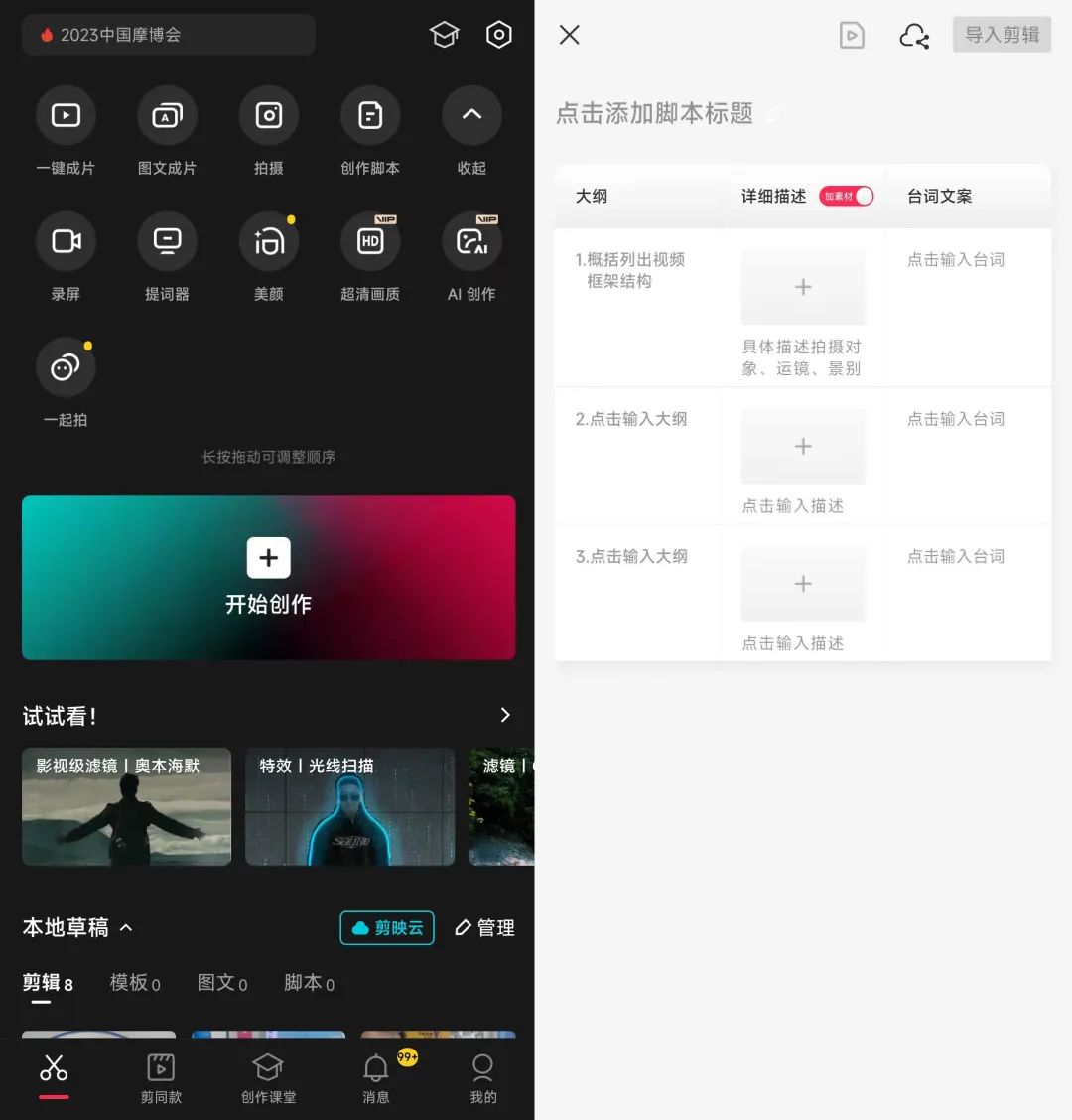Edit the script title field
The image size is (1072, 1120).
[655, 113]
